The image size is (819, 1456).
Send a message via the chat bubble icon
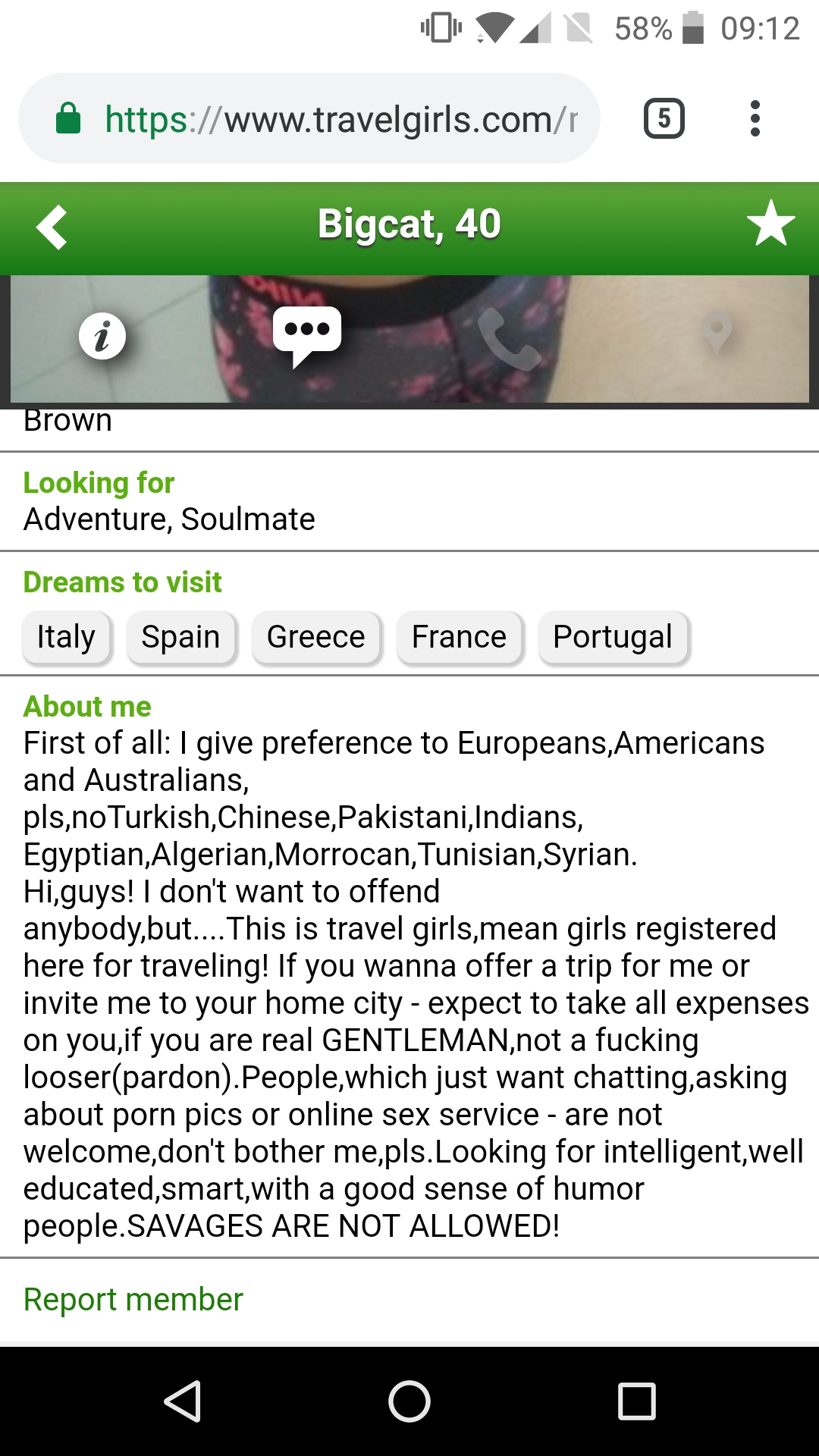pos(307,335)
